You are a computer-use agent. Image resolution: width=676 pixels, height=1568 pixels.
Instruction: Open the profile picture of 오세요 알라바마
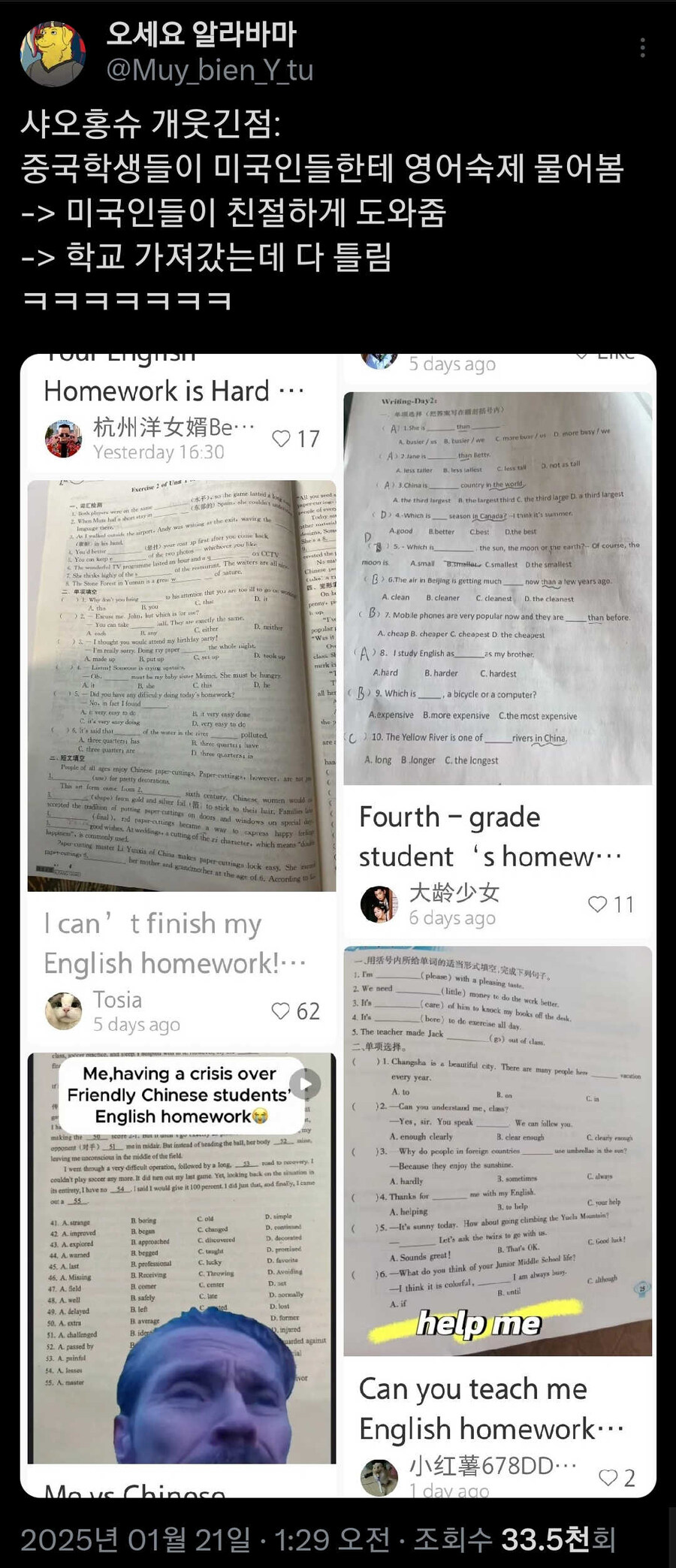[53, 53]
